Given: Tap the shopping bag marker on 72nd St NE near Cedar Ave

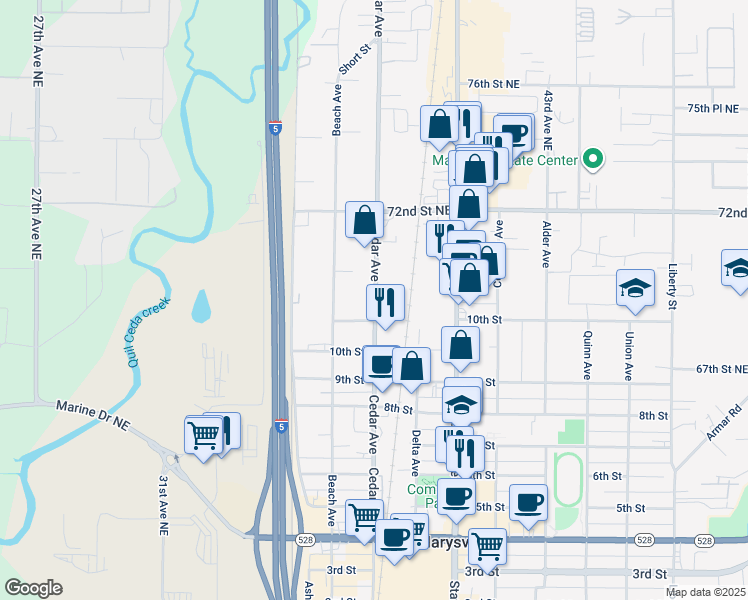Looking at the screenshot, I should (x=365, y=221).
